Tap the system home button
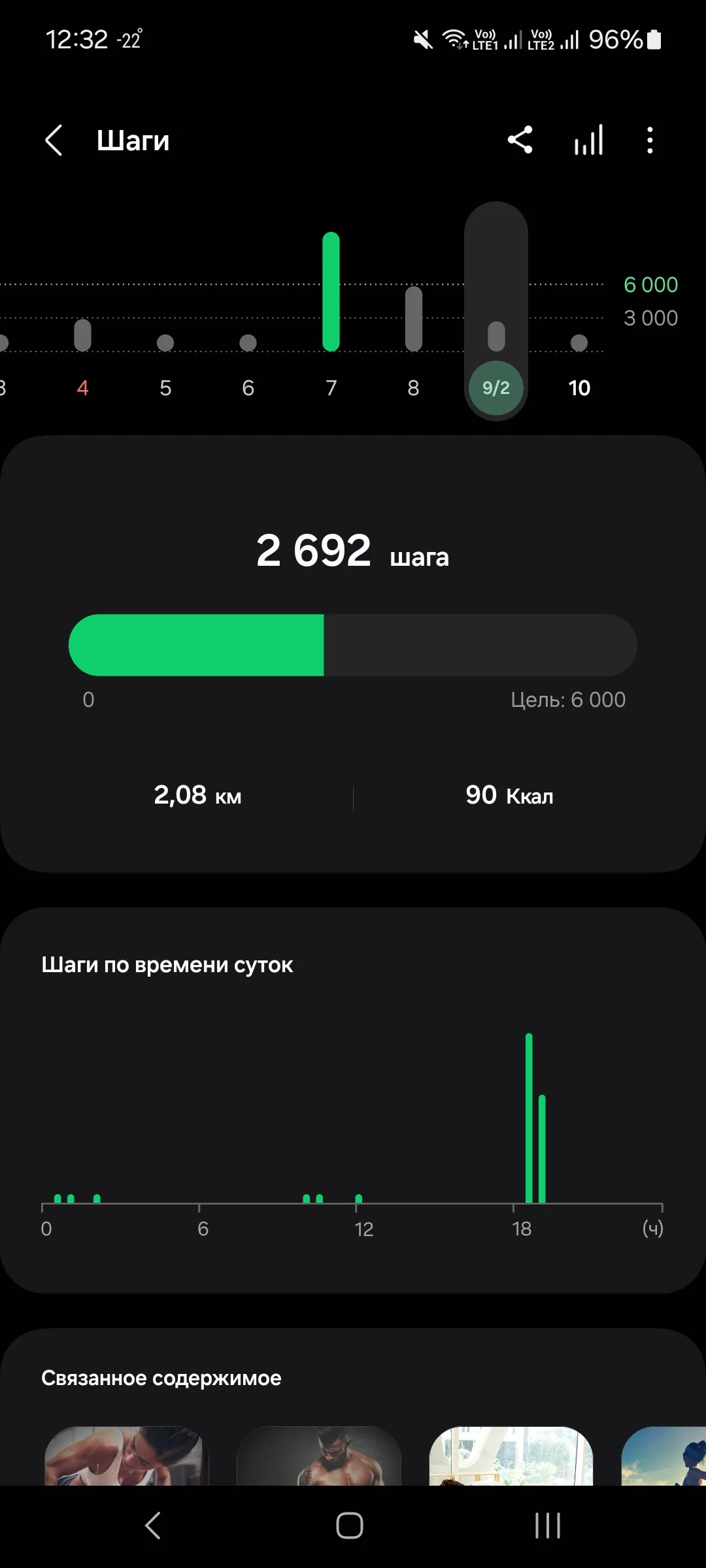Image resolution: width=706 pixels, height=1568 pixels. coord(350,1526)
